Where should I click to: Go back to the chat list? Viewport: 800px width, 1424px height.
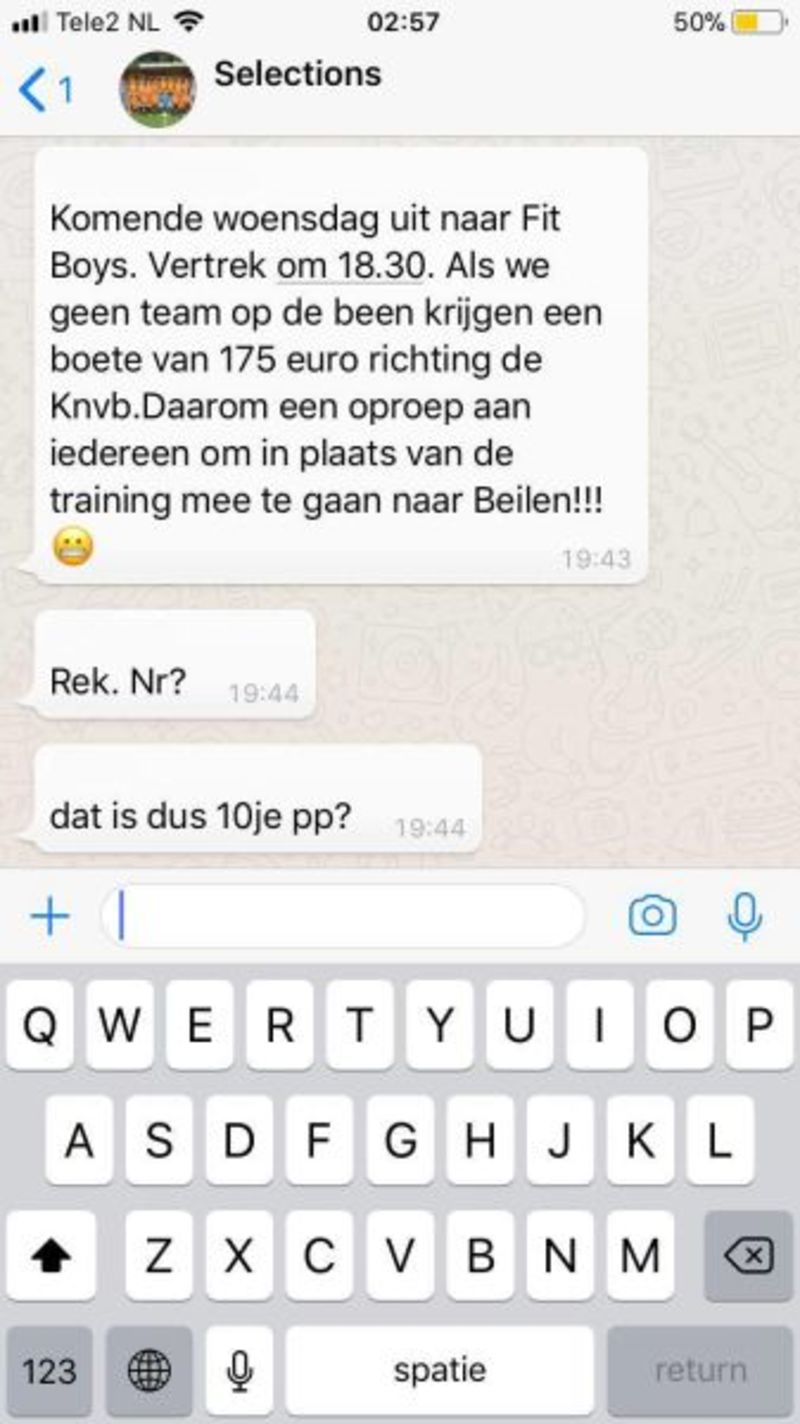click(44, 90)
